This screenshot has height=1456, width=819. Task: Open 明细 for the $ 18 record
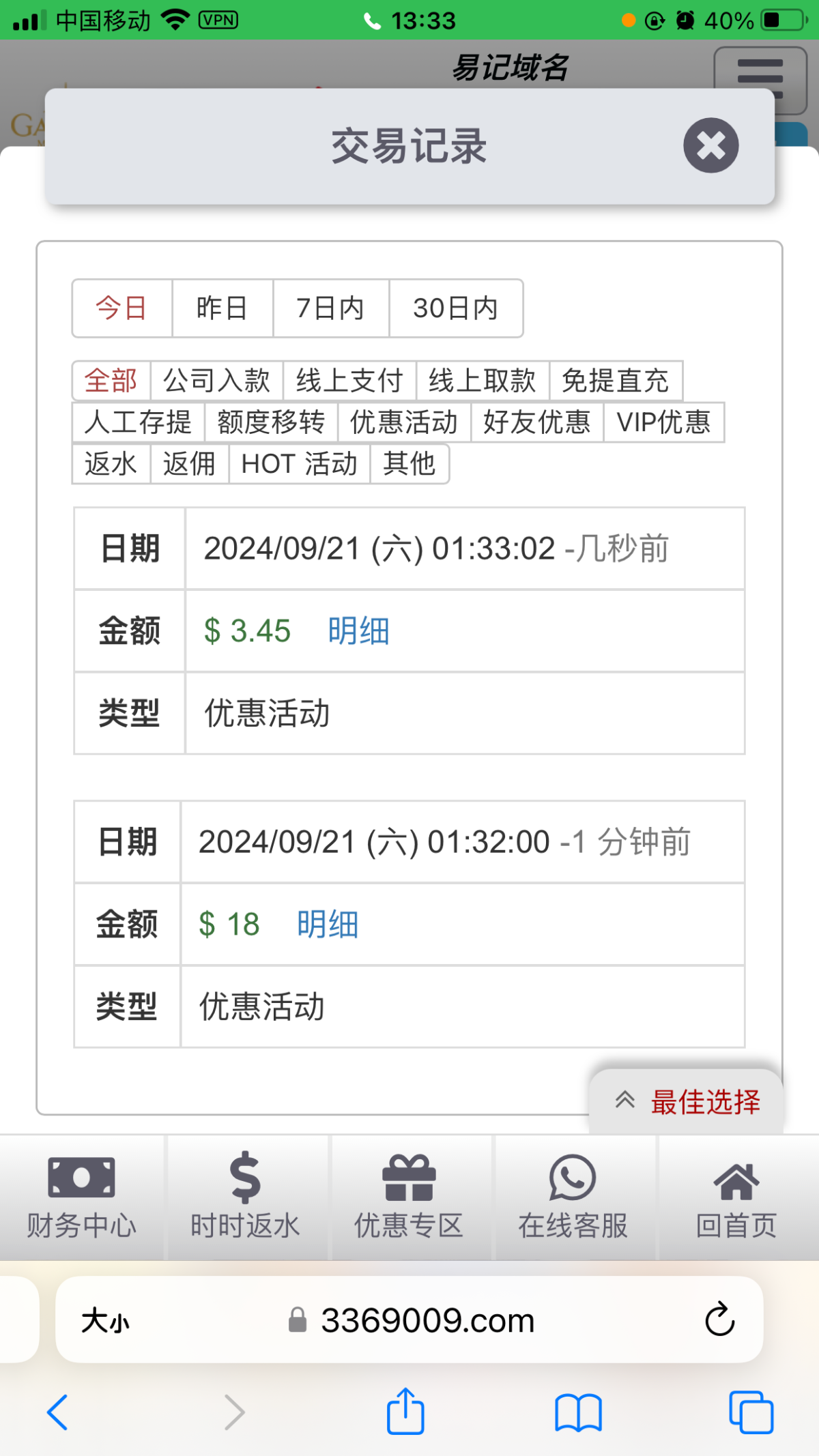click(x=328, y=924)
